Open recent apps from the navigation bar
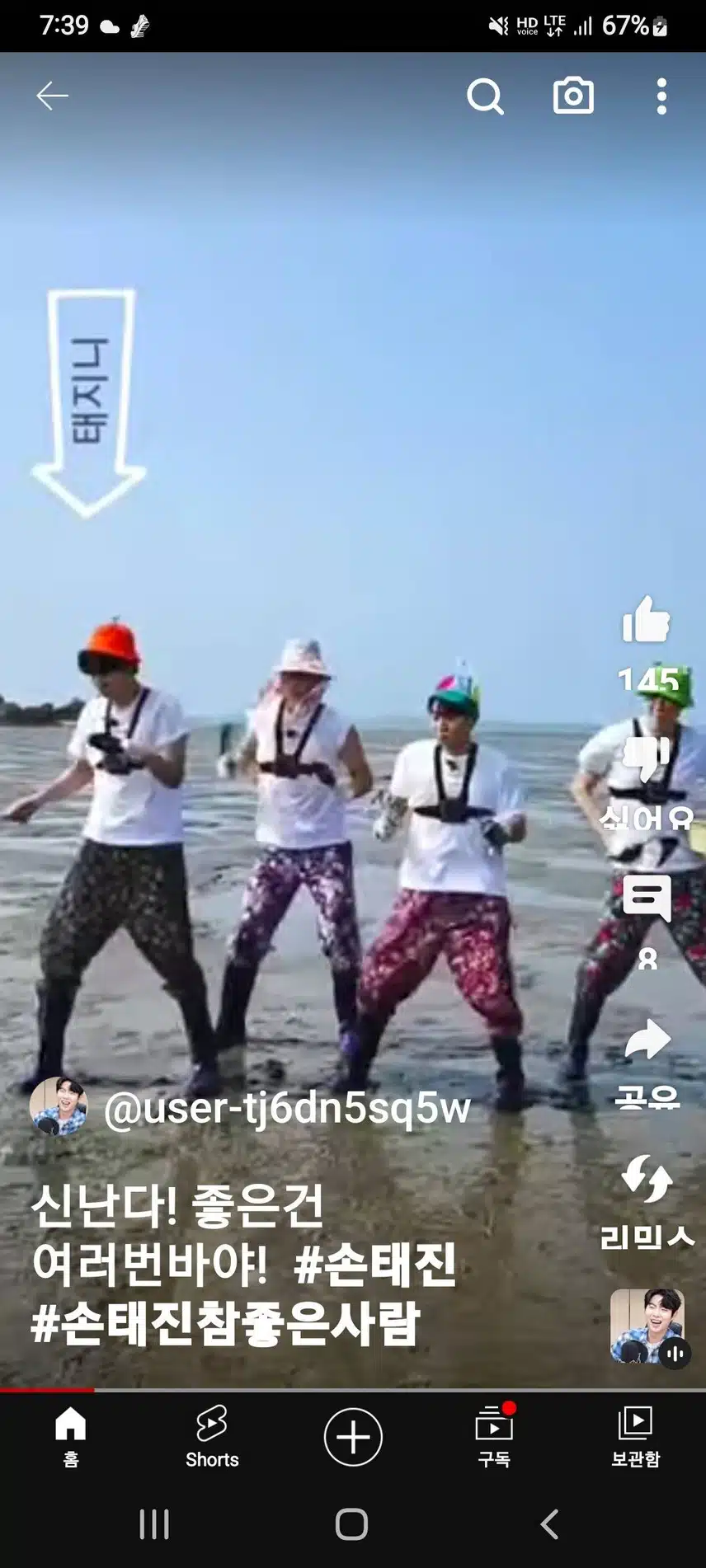Screen dimensions: 706x1568 (x=154, y=1525)
